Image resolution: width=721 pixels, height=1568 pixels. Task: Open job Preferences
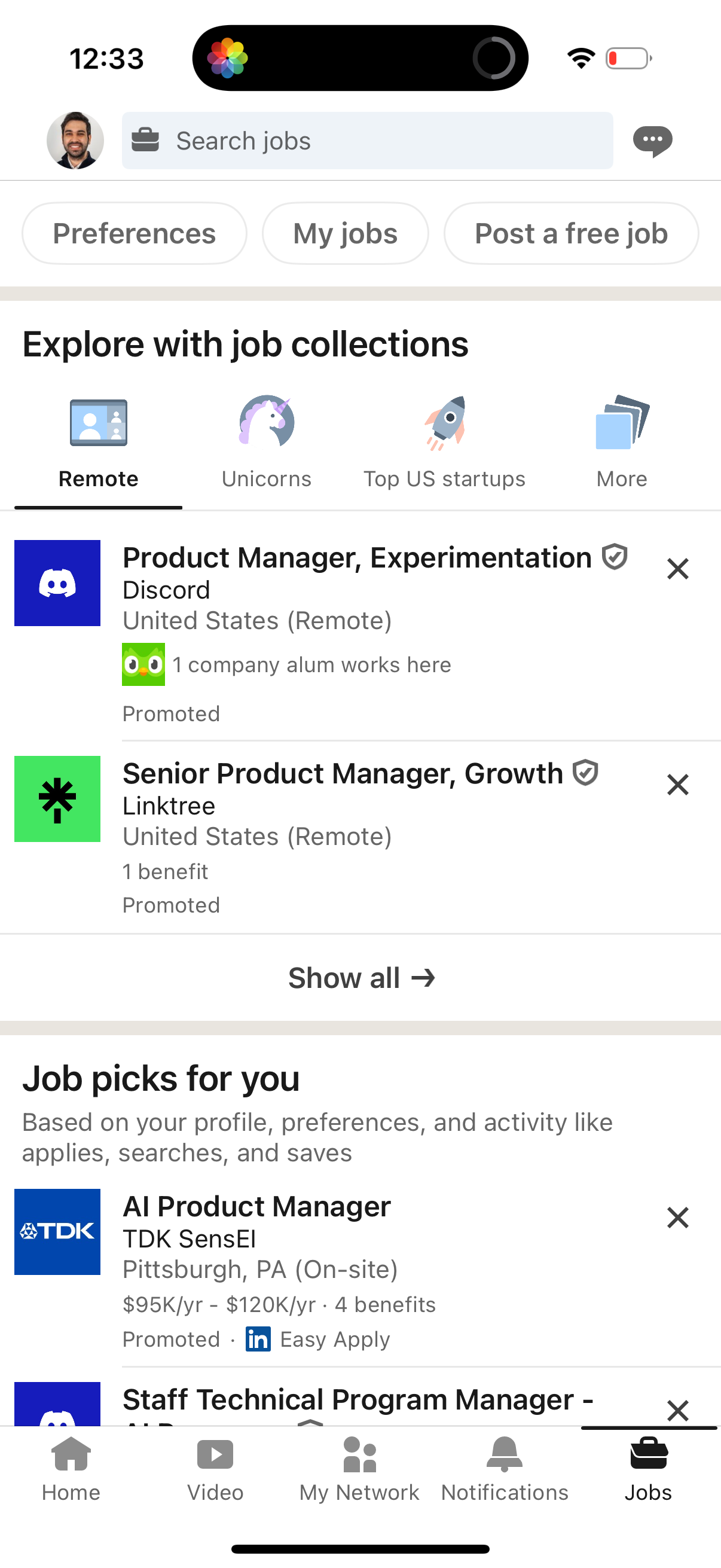coord(134,233)
